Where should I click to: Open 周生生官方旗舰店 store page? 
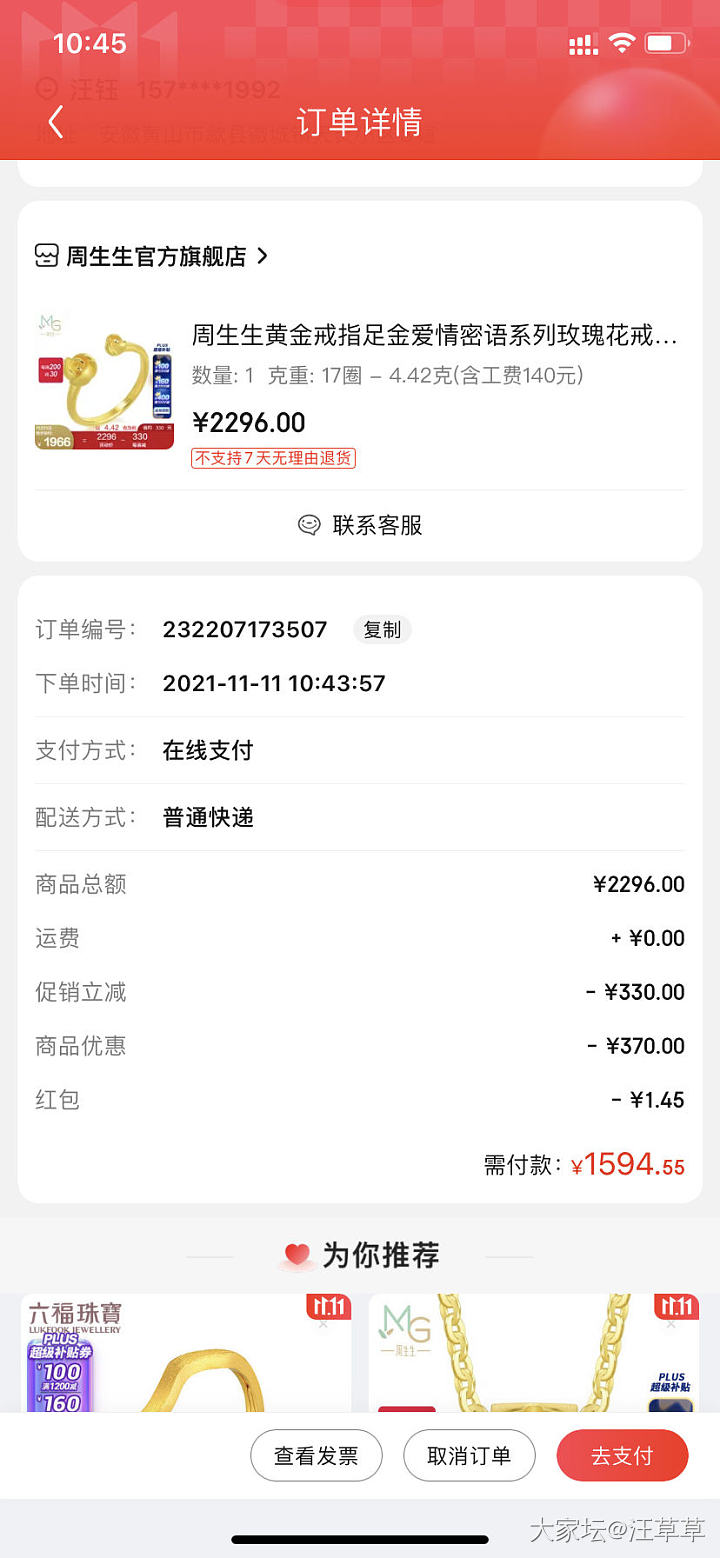(x=155, y=256)
